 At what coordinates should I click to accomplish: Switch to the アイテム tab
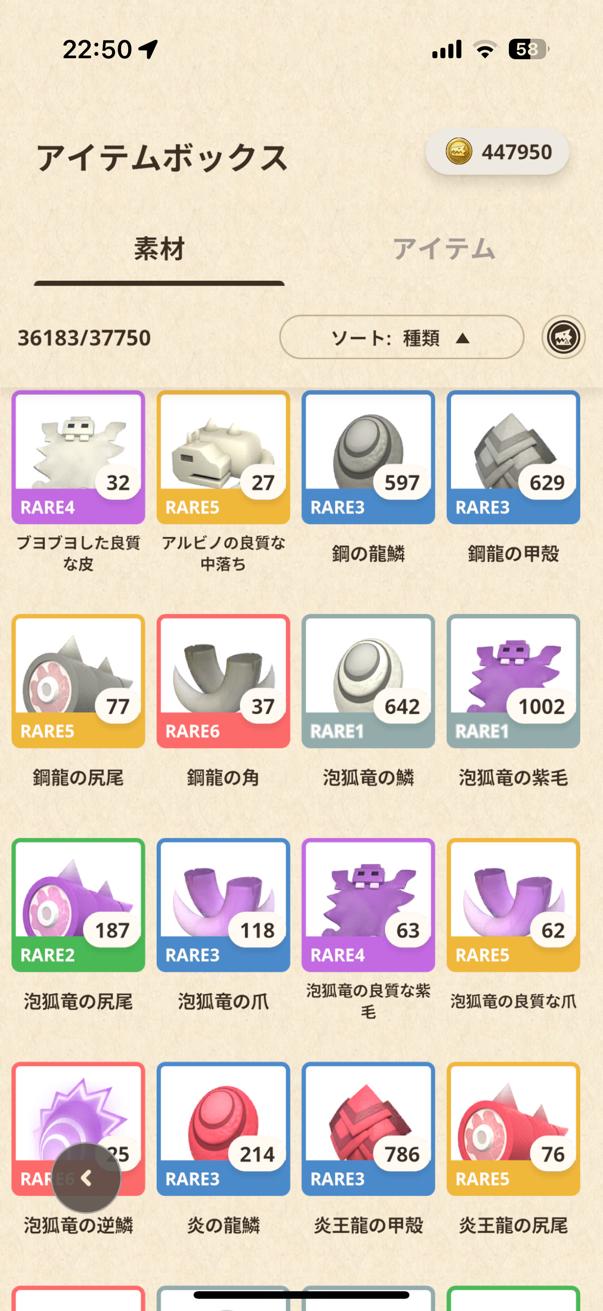pos(443,249)
